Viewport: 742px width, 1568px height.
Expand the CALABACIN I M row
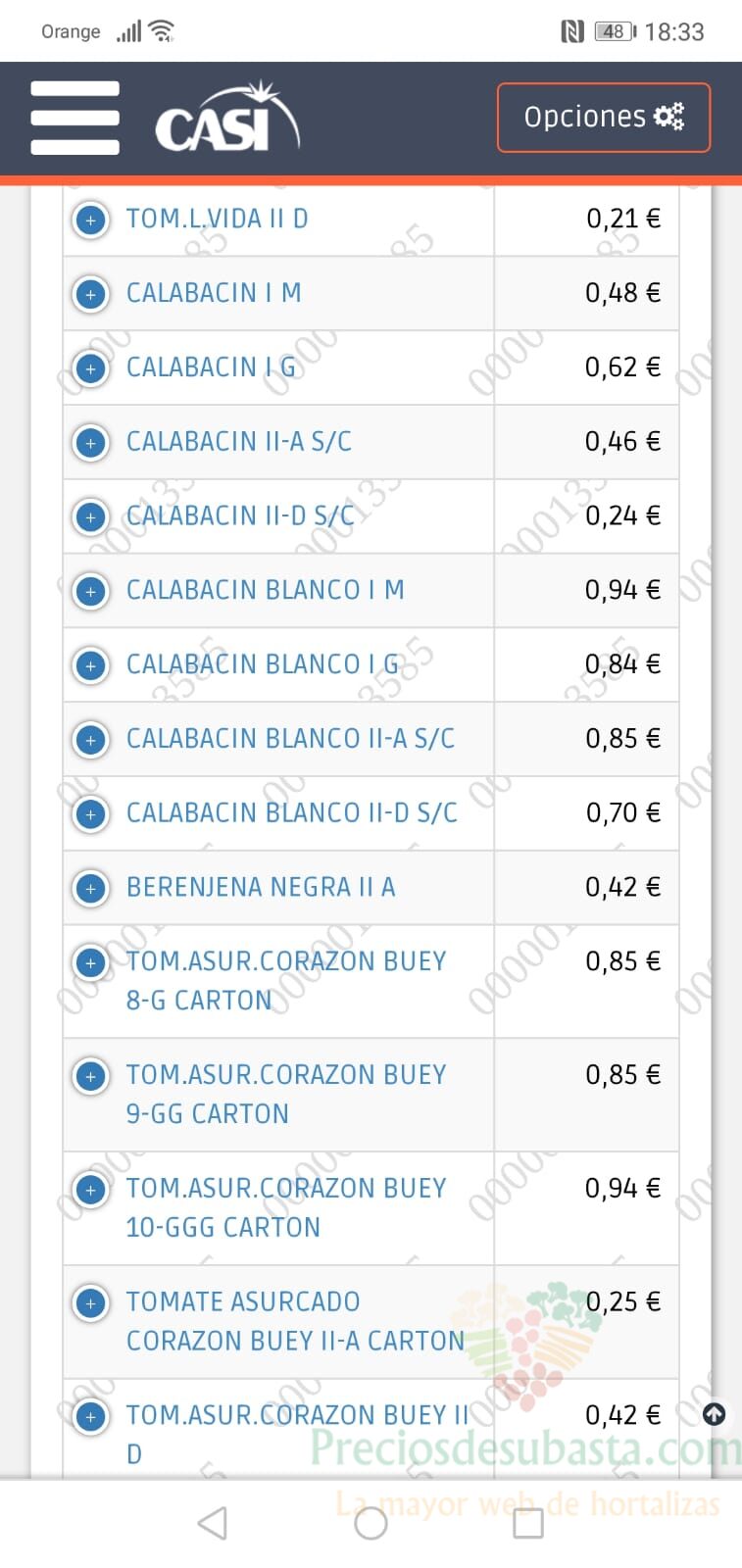(x=91, y=294)
